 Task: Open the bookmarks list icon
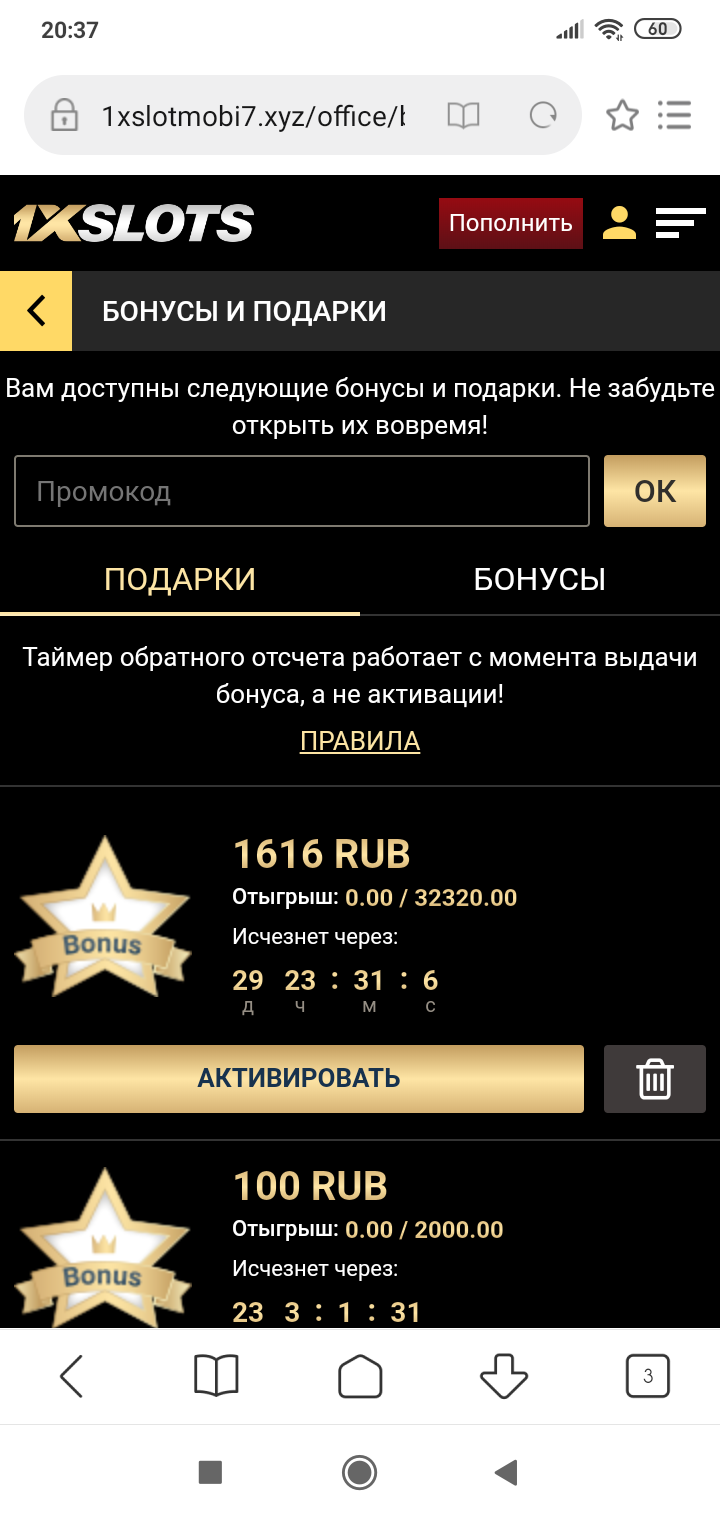point(675,115)
